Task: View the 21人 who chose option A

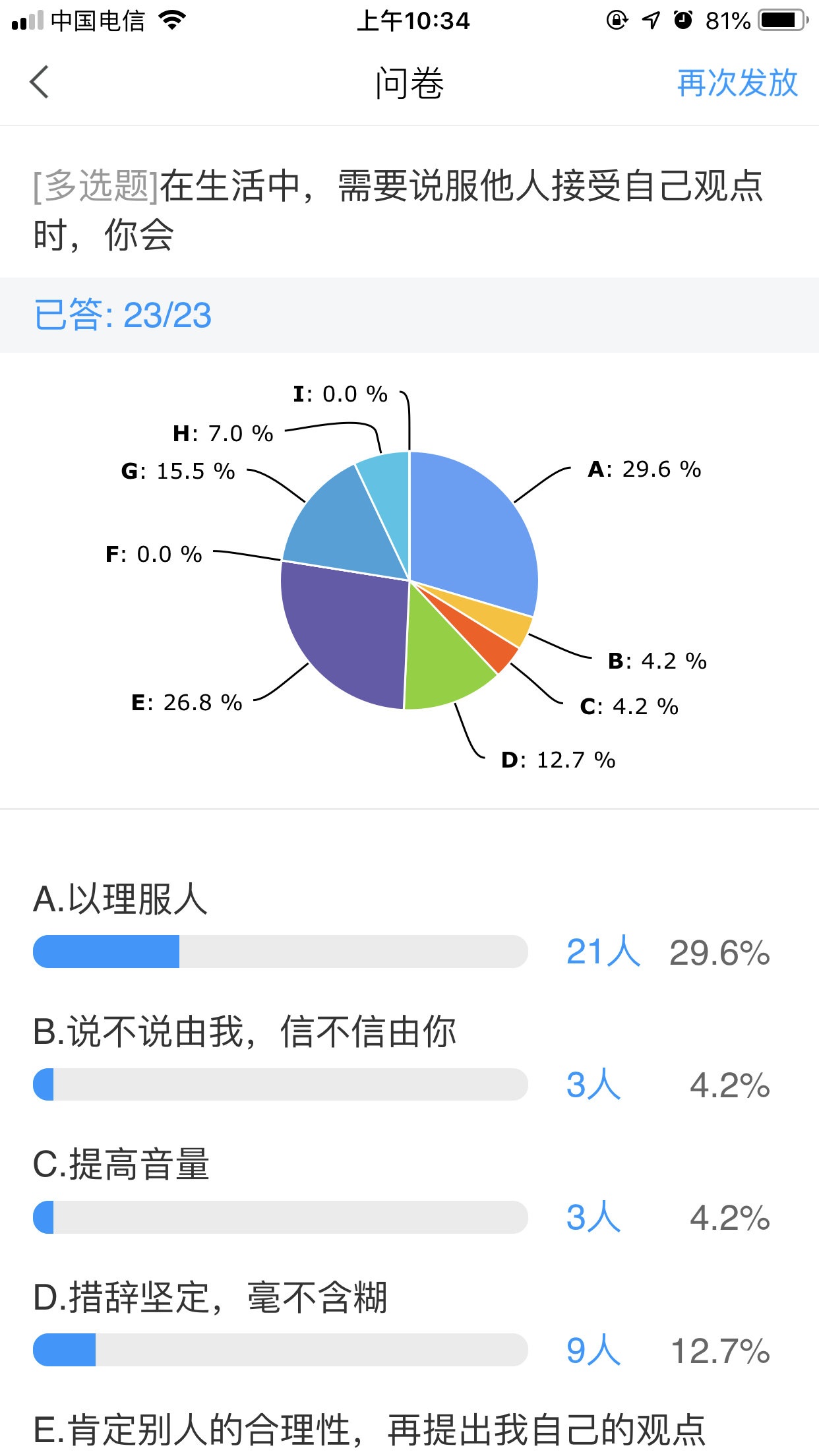Action: click(603, 952)
